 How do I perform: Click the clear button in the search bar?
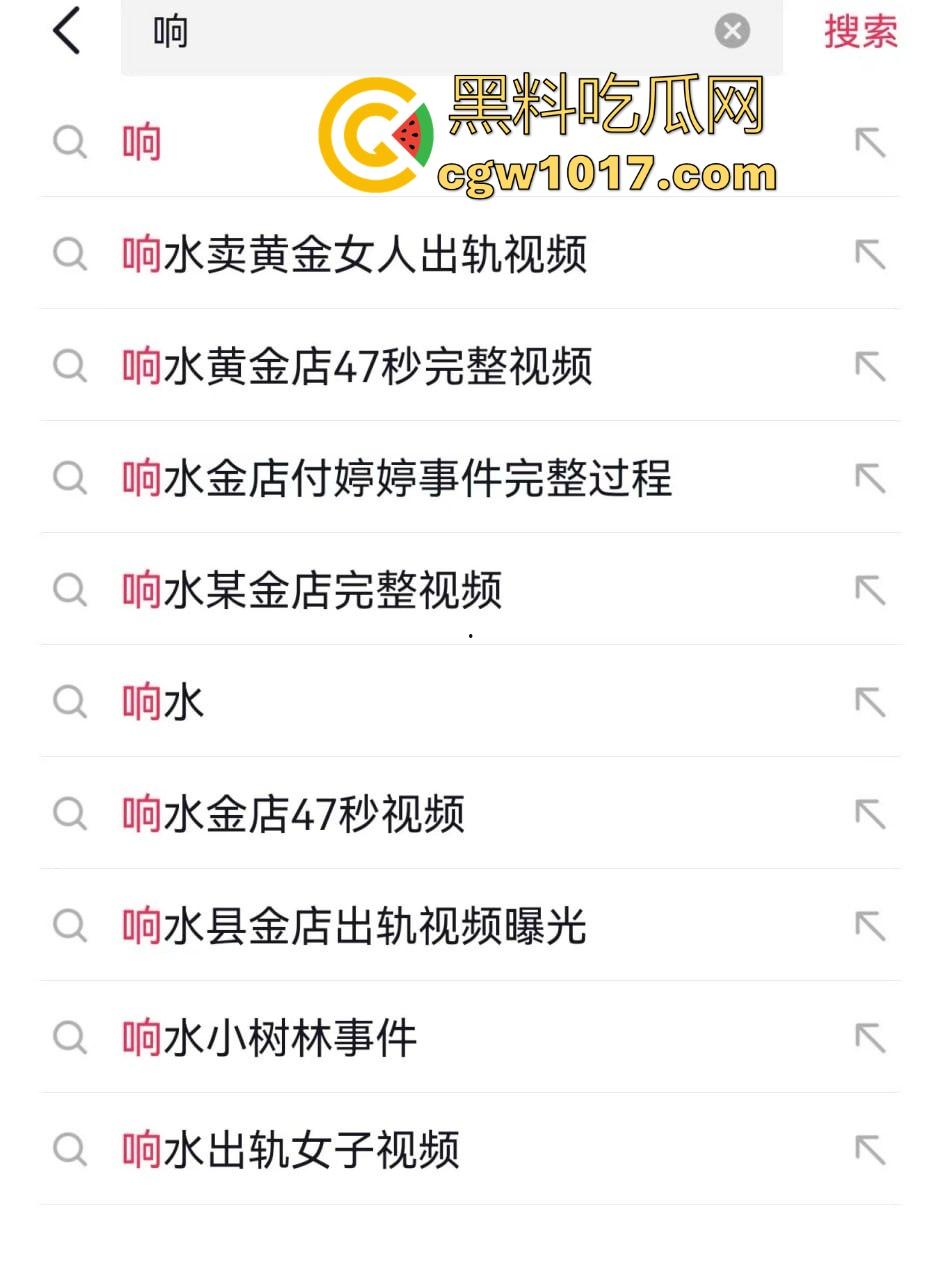[x=732, y=31]
